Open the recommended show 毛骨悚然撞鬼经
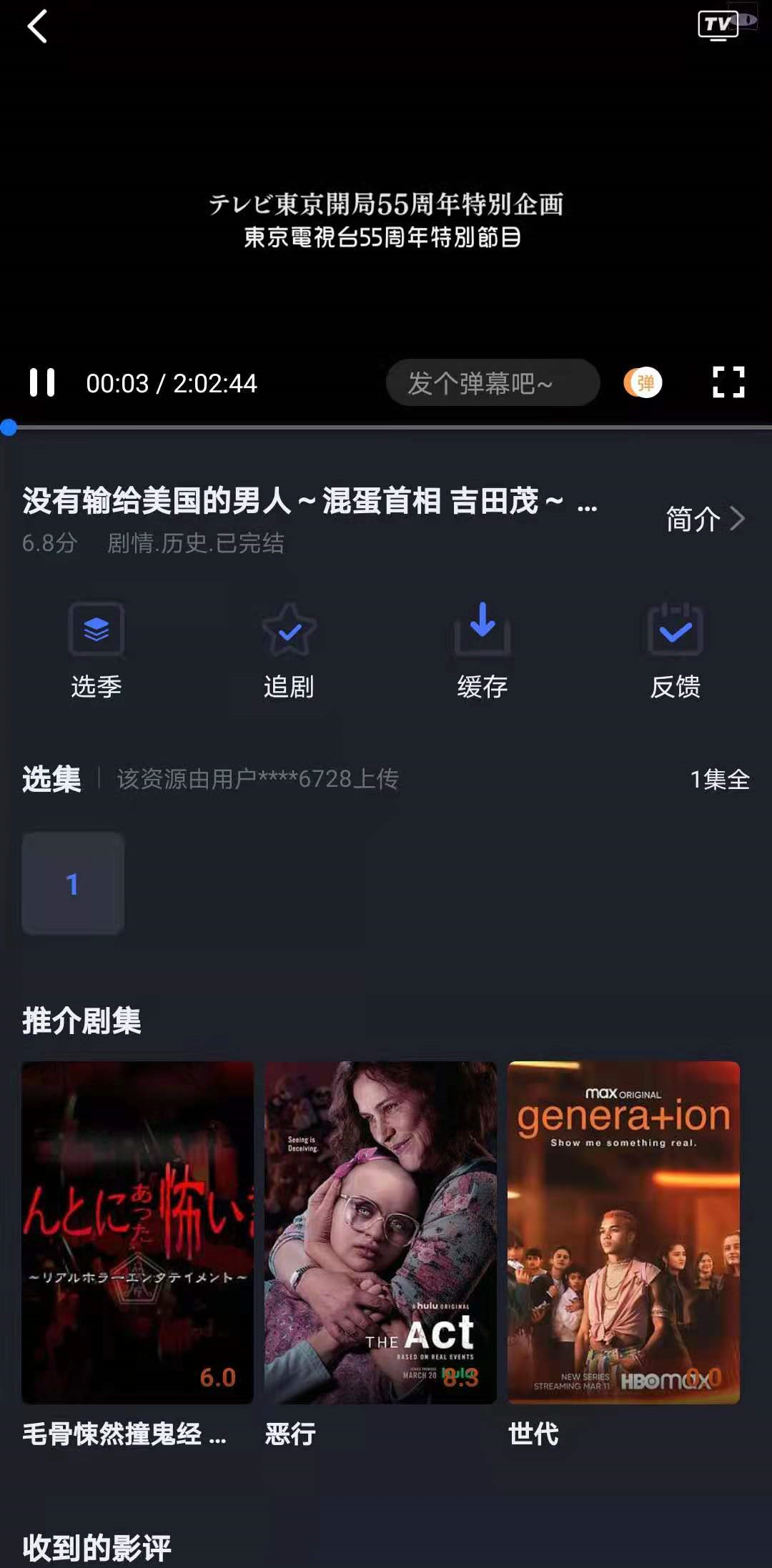 pos(137,1232)
